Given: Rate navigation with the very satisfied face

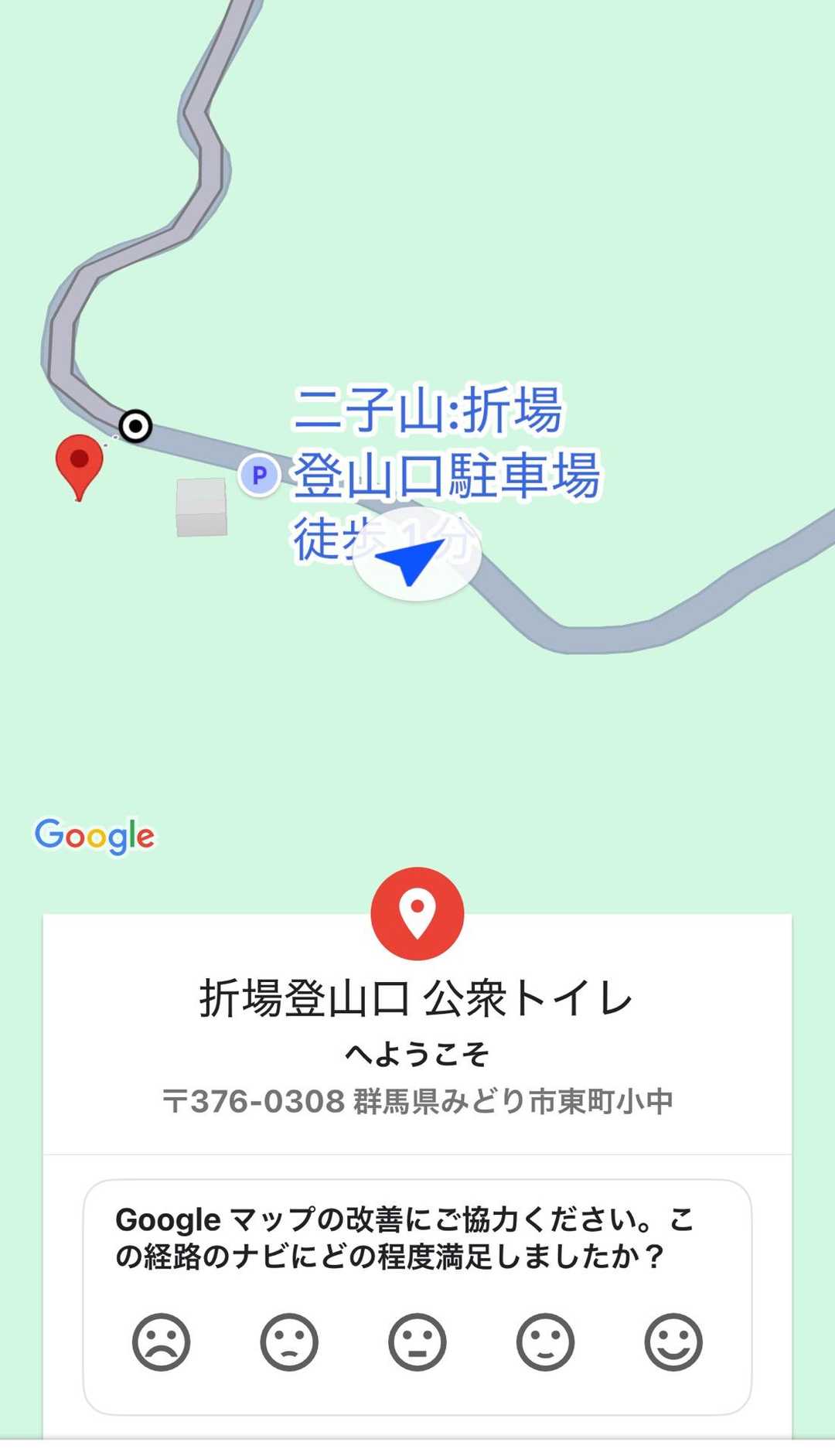Looking at the screenshot, I should point(673,1342).
